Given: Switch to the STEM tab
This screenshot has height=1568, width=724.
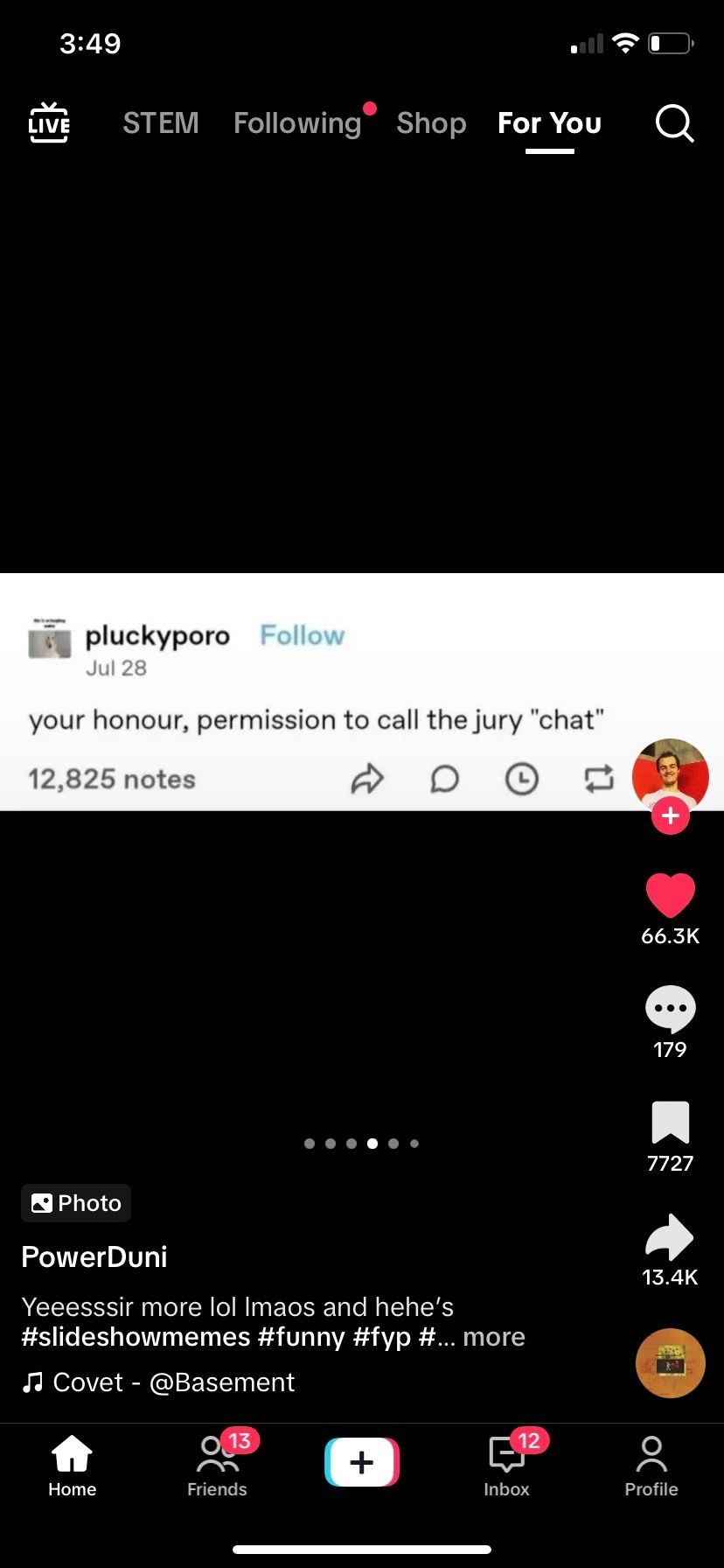Looking at the screenshot, I should (161, 123).
